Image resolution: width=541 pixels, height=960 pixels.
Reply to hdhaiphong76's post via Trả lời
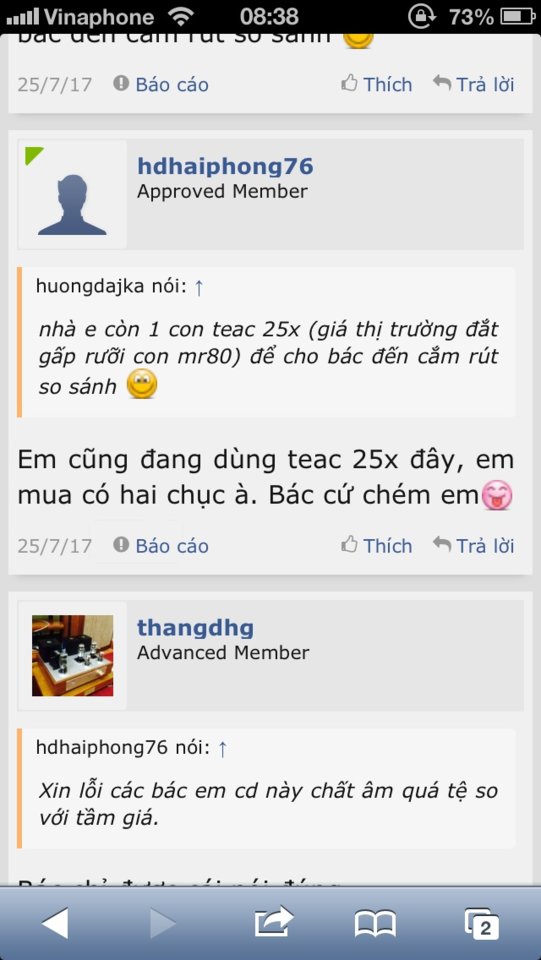(473, 546)
